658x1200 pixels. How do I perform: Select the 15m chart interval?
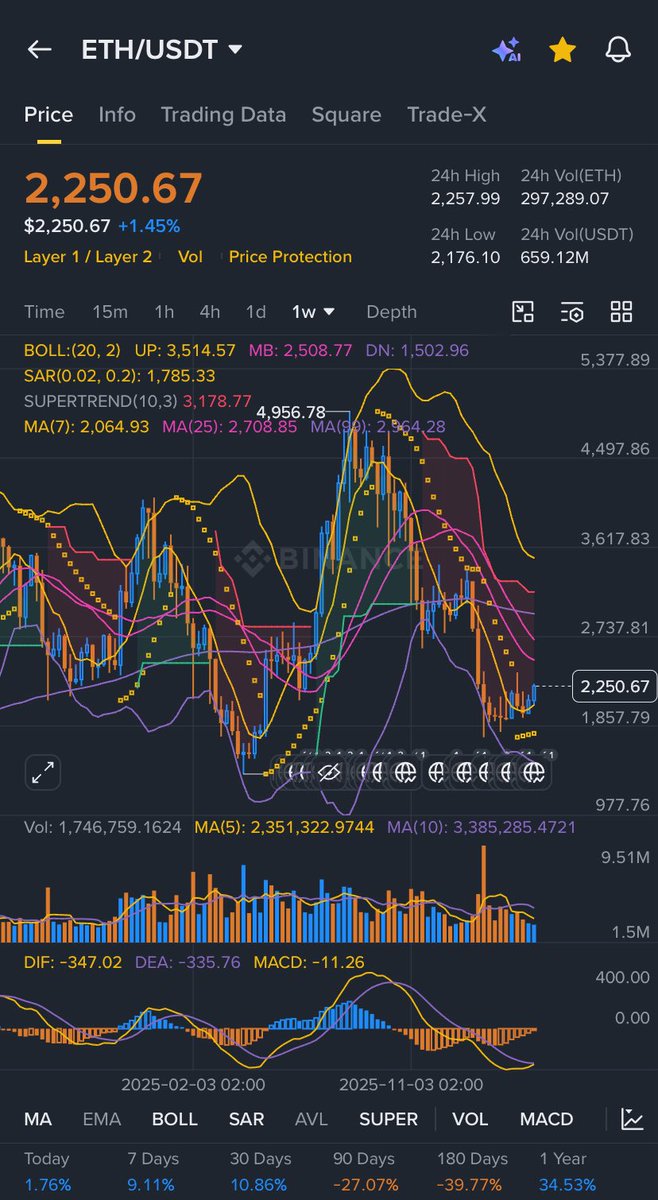[110, 312]
